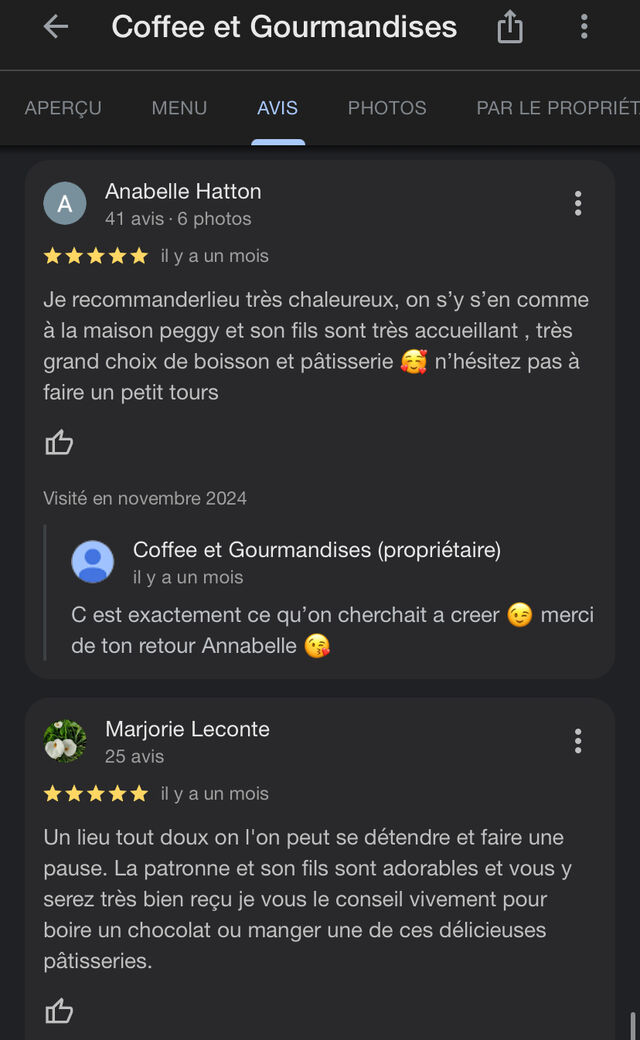Open options for Anabelle Hatton's review
The width and height of the screenshot is (640, 1040).
(578, 204)
